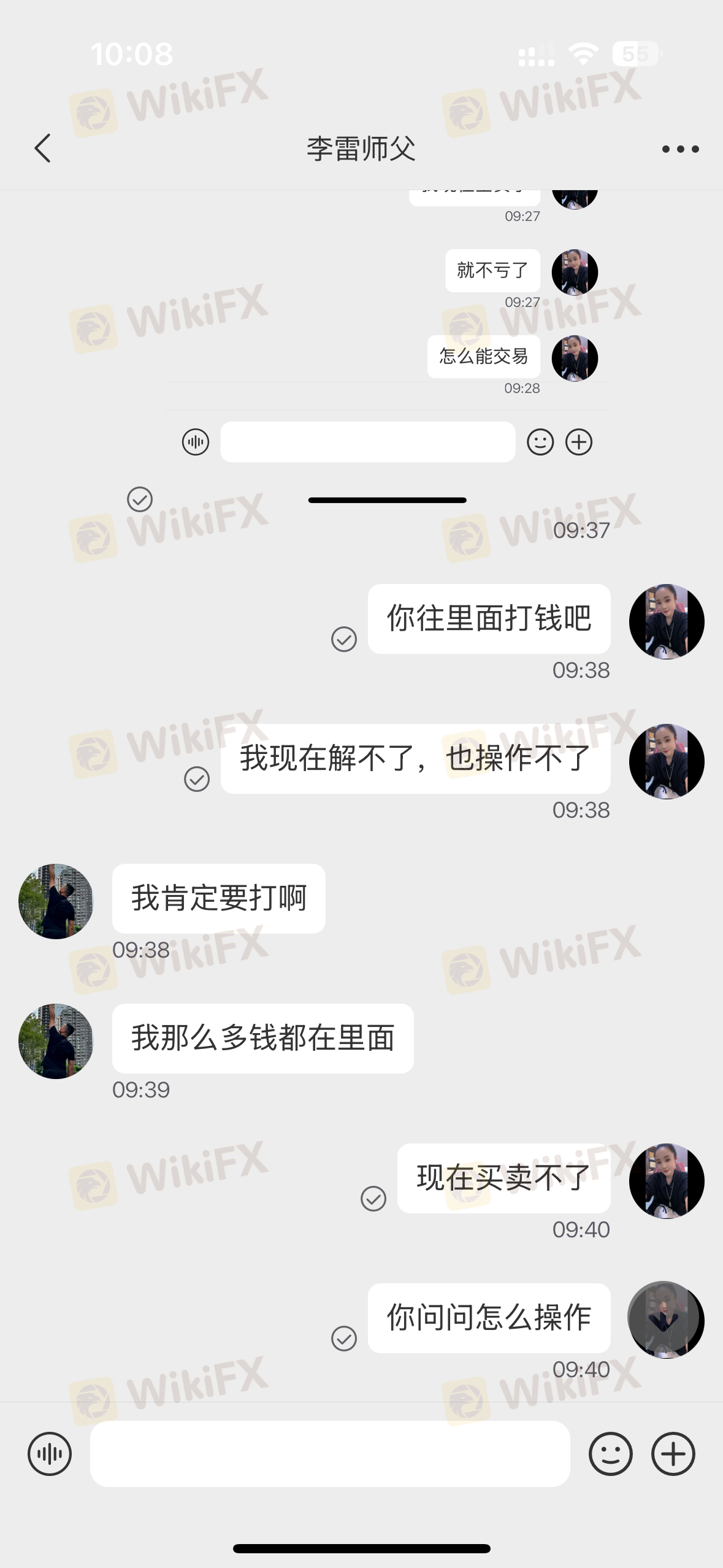Open the three-dot chat options menu
The image size is (723, 1568).
[680, 149]
